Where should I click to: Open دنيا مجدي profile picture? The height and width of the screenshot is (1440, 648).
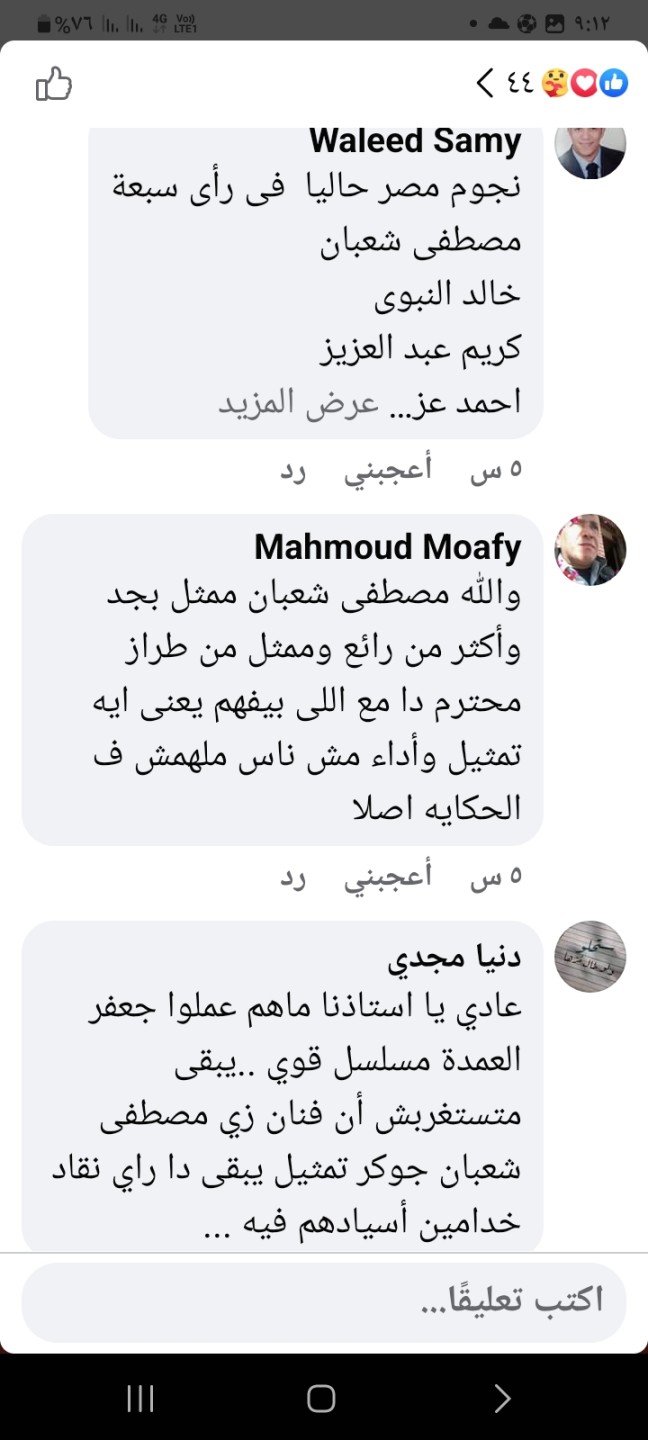590,956
